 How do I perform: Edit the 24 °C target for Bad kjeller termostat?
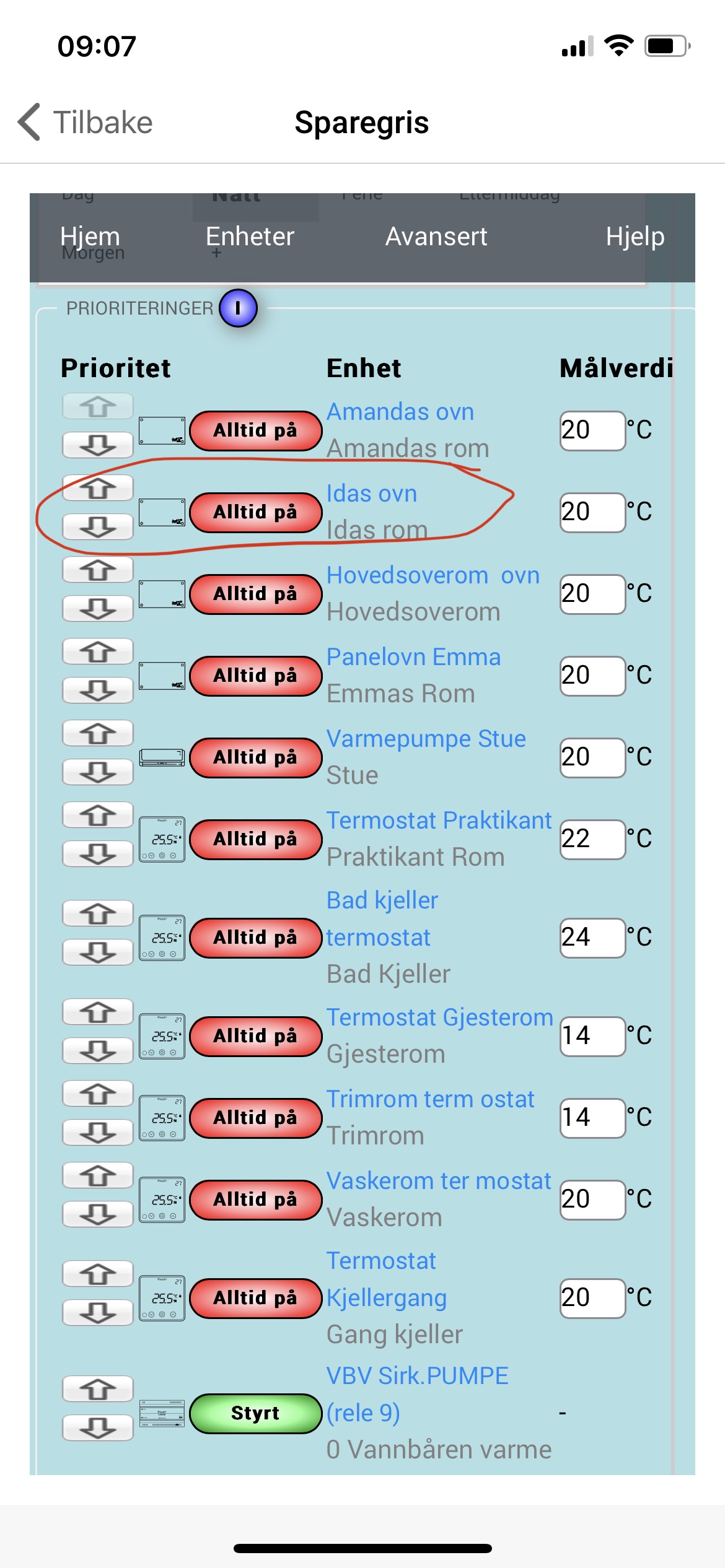click(592, 938)
